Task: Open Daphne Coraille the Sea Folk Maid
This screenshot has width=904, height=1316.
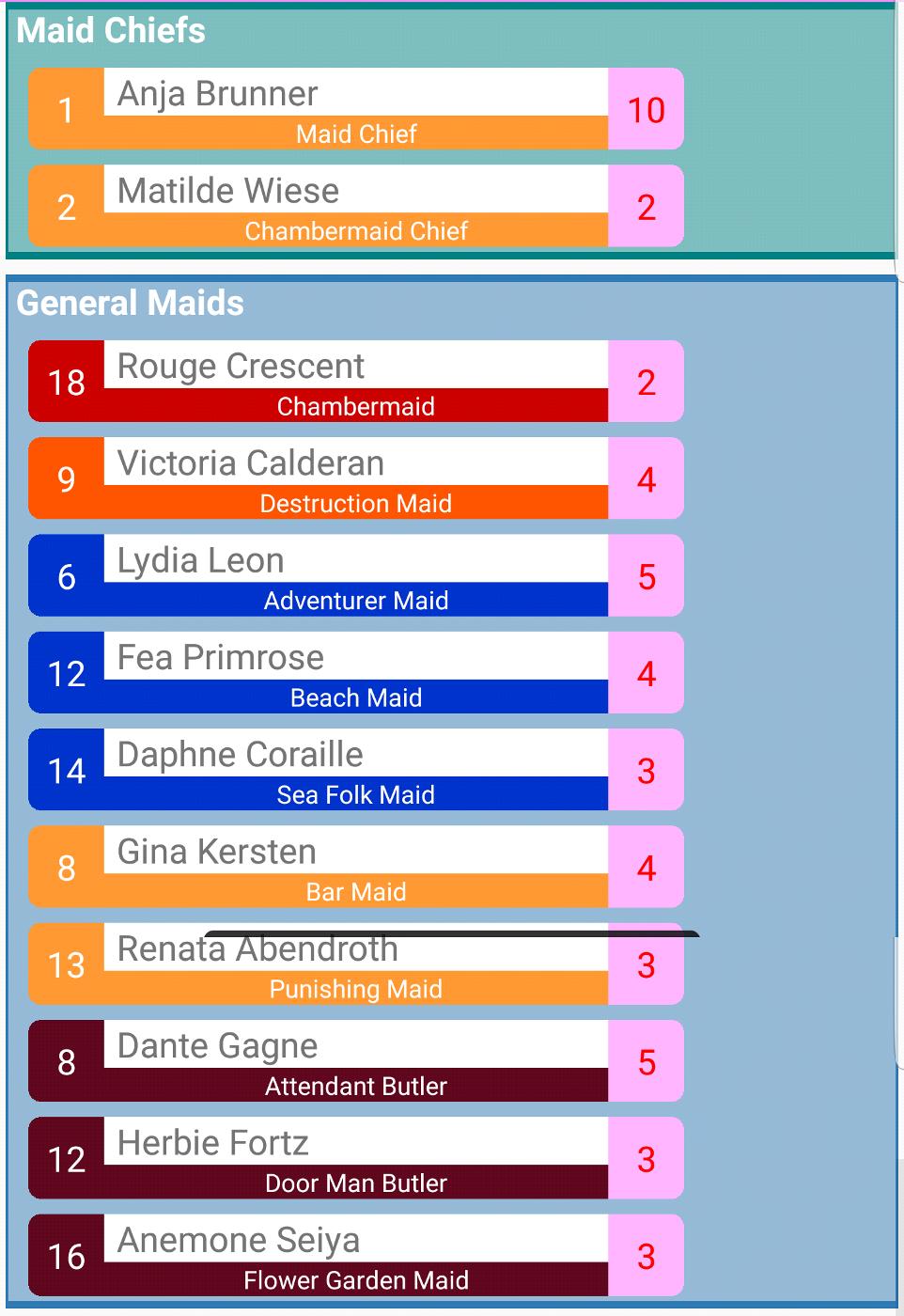Action: (355, 770)
